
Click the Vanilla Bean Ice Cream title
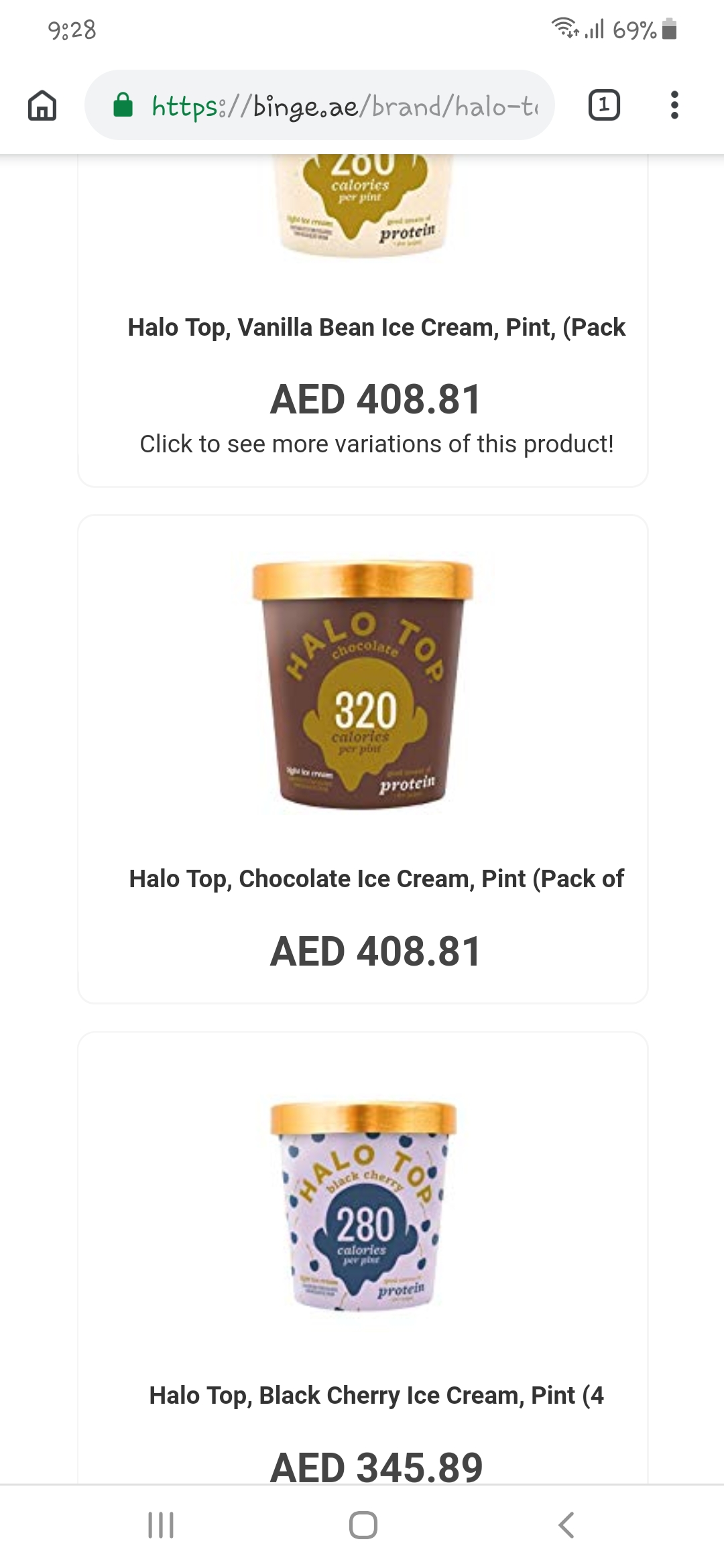[x=375, y=327]
